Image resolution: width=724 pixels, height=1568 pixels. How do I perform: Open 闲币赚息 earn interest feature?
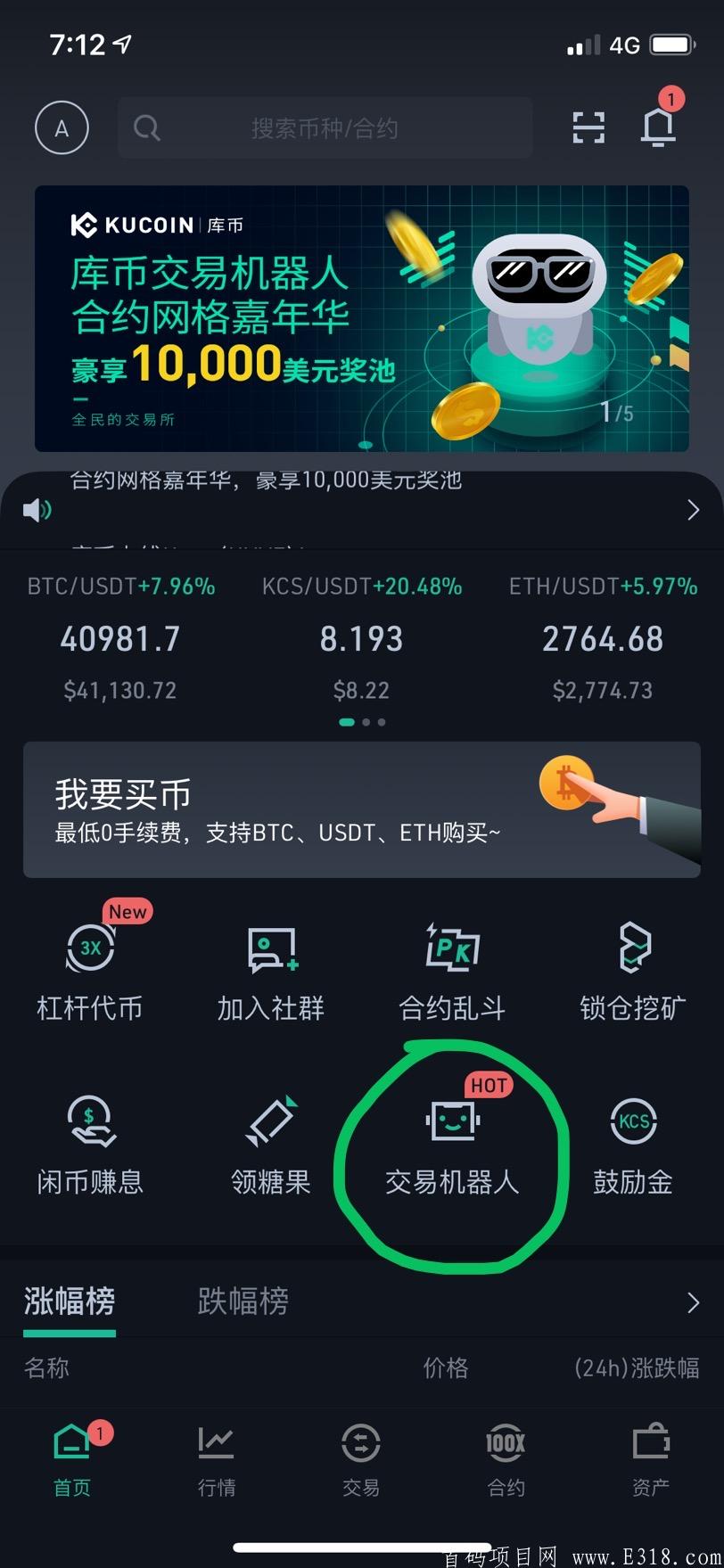(x=88, y=1147)
